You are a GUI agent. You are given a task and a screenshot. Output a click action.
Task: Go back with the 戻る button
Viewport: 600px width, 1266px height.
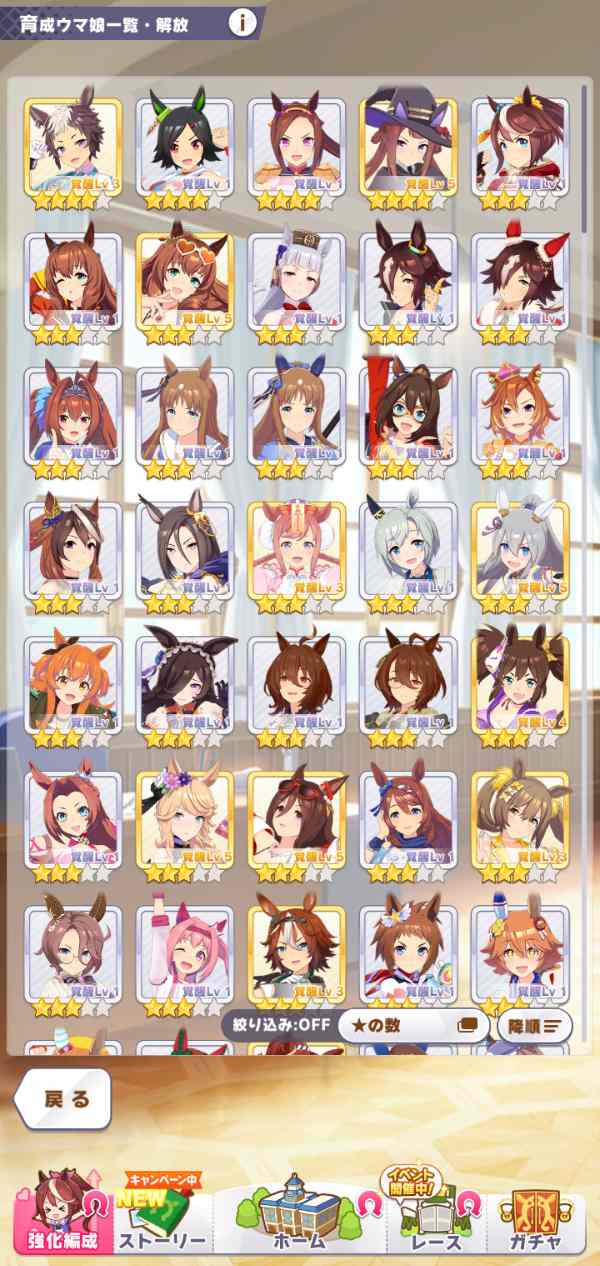pos(65,1100)
